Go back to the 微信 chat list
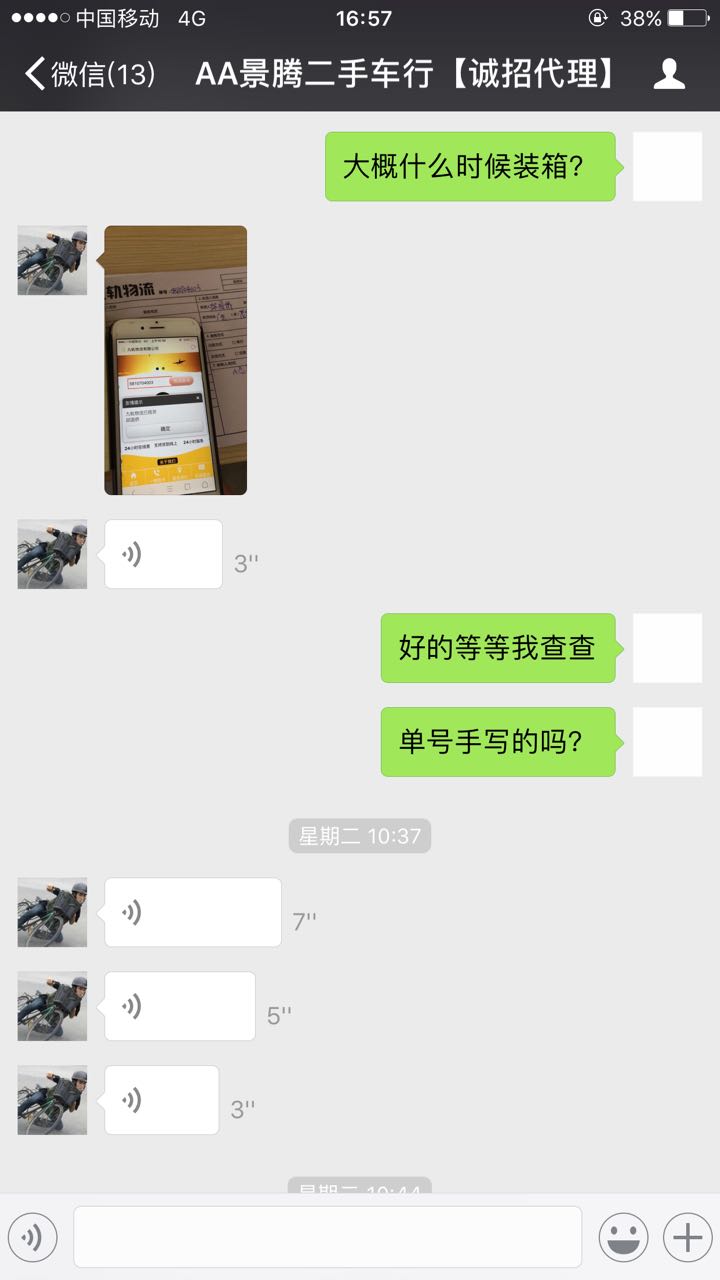 click(x=88, y=74)
